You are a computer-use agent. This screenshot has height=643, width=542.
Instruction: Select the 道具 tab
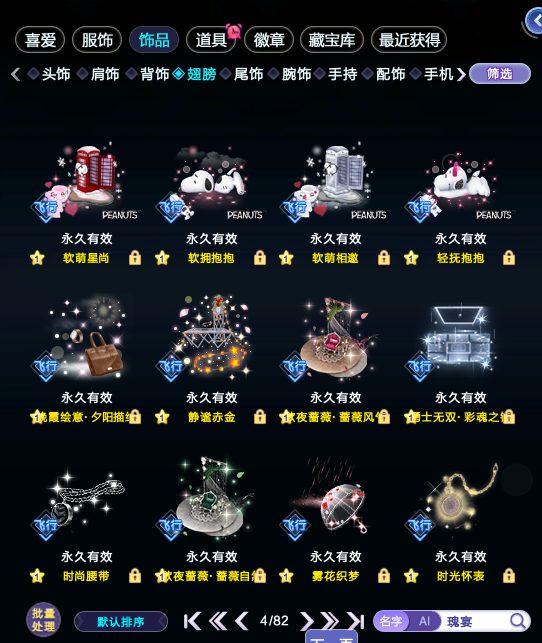pyautogui.click(x=211, y=40)
